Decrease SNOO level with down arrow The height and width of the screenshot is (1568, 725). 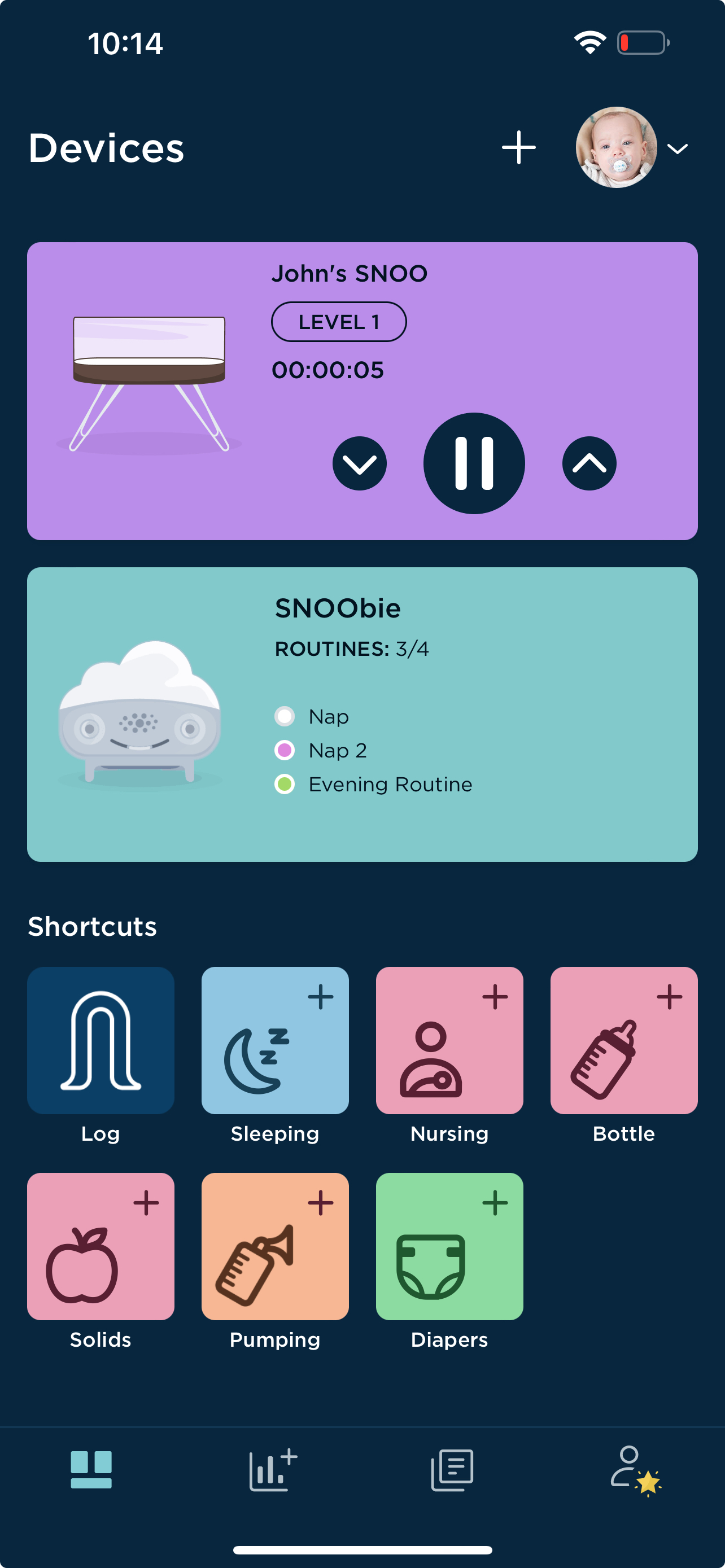click(x=359, y=463)
